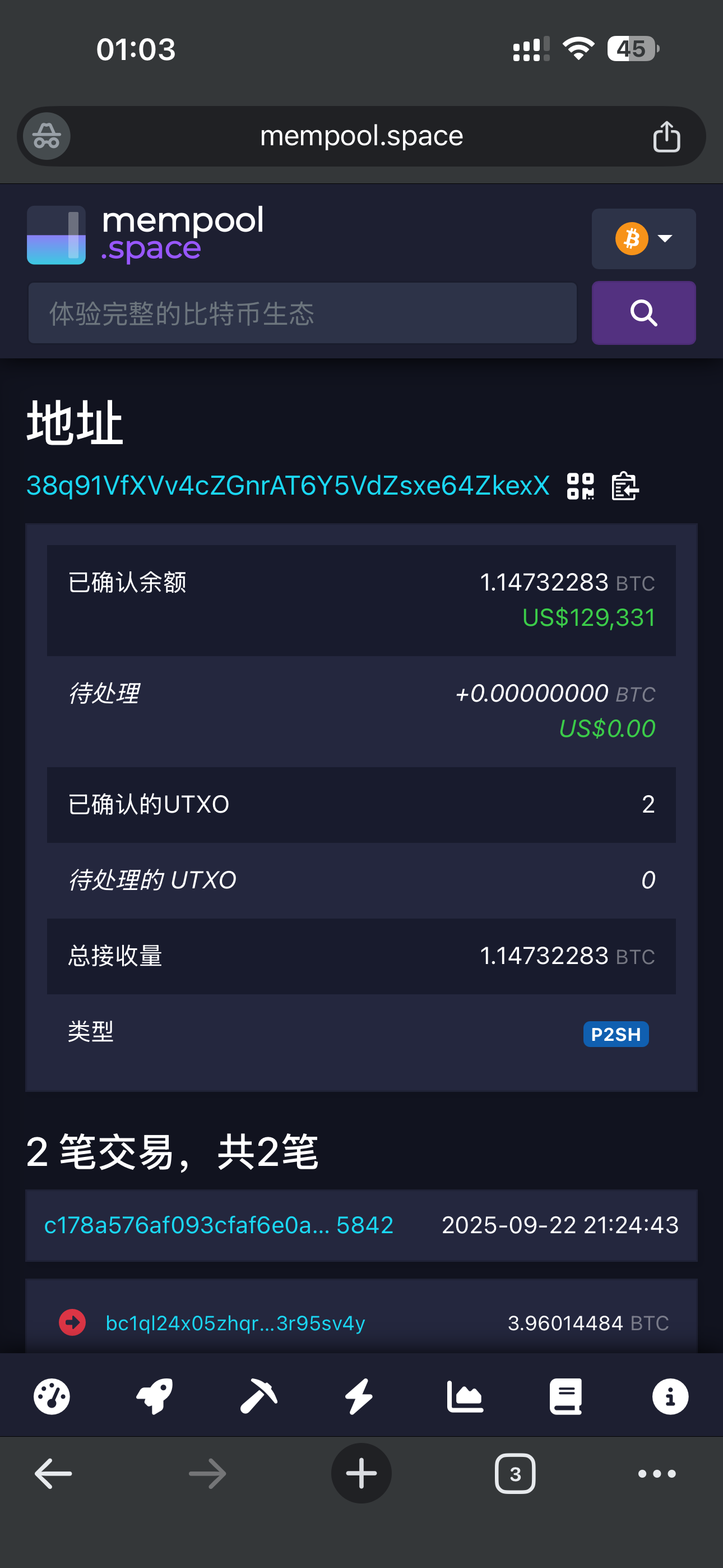This screenshot has height=1568, width=723.
Task: Share this page from address bar
Action: pyautogui.click(x=666, y=136)
